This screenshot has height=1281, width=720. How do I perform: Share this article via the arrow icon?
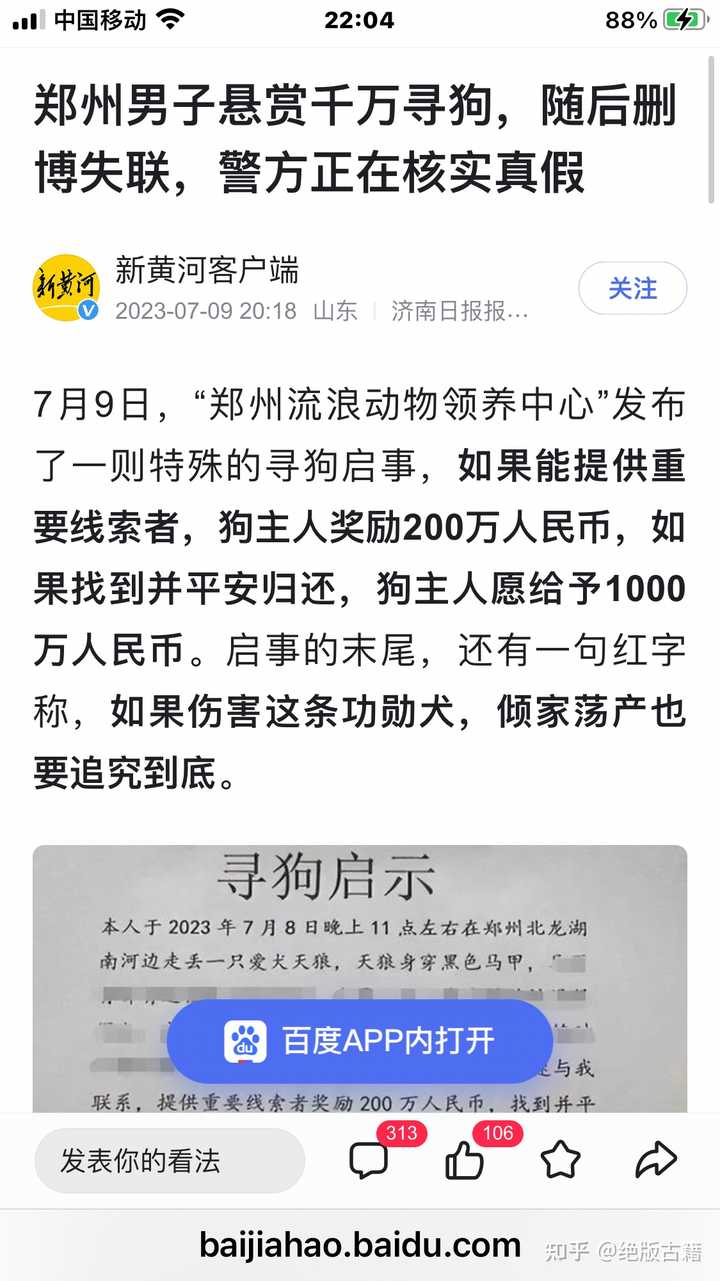pos(656,1160)
